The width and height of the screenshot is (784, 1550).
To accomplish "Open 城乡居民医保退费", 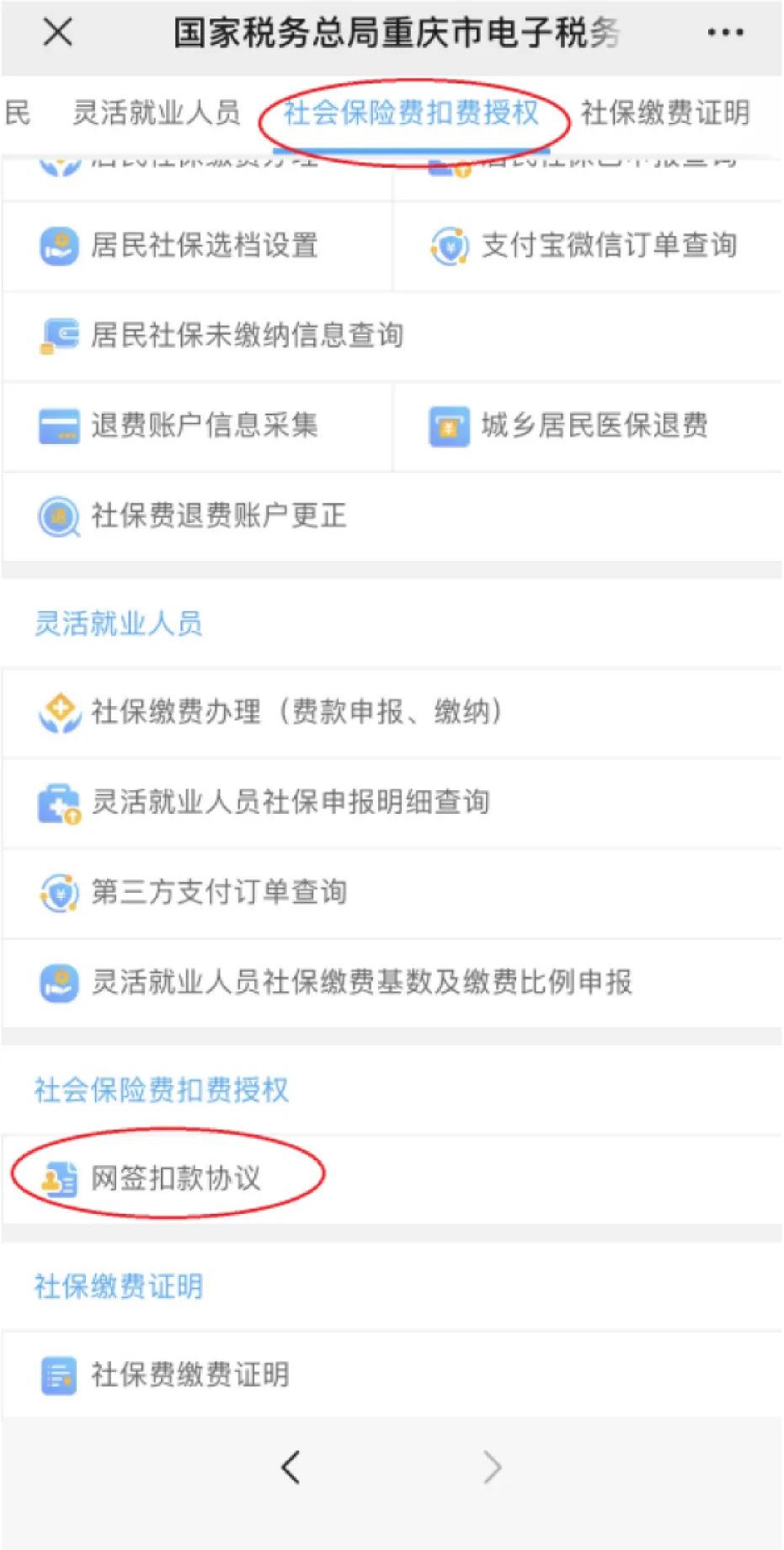I will click(x=594, y=425).
